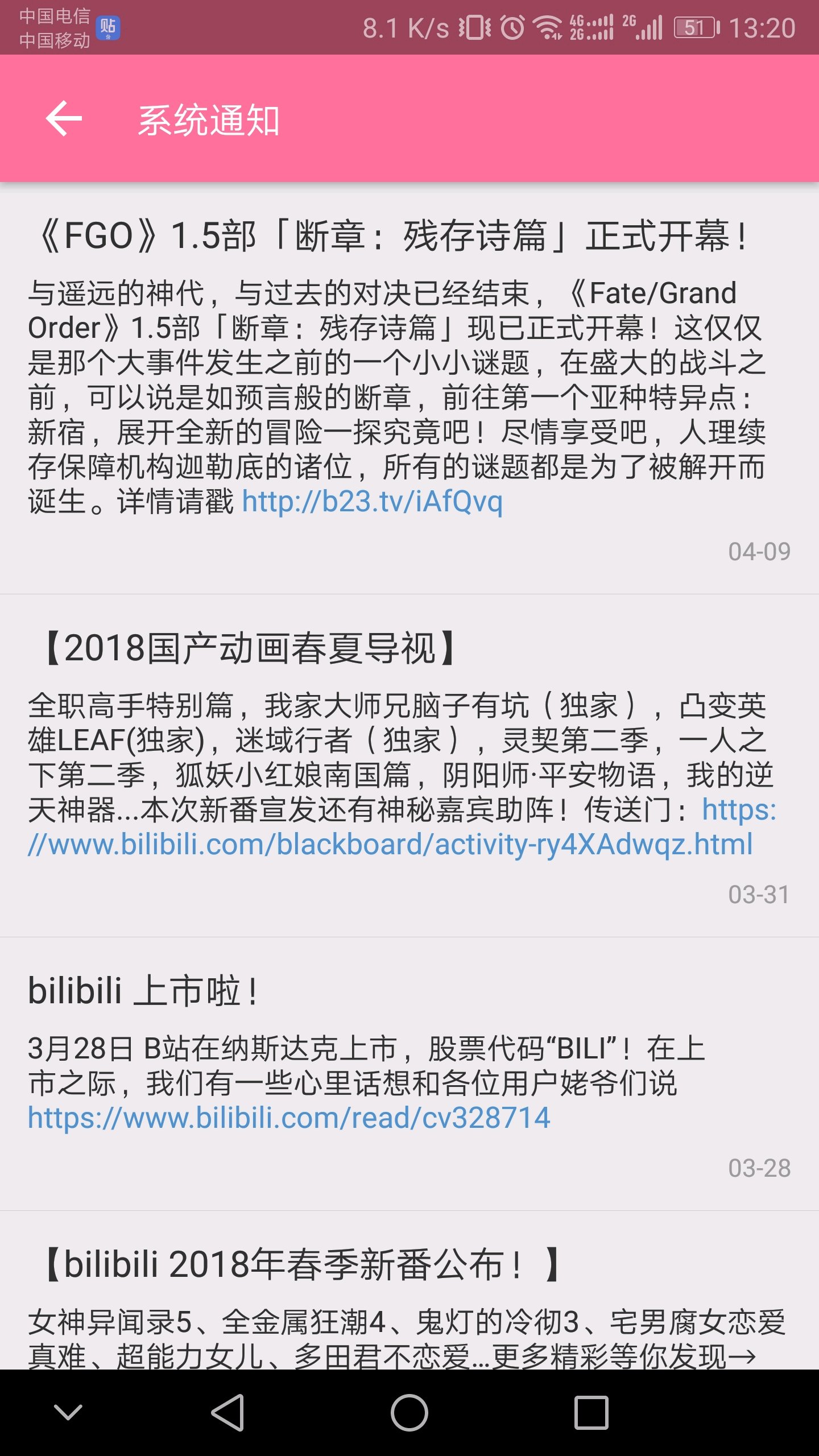Open the b23.tv/iAfQvq link
Viewport: 819px width, 1456px height.
373,502
